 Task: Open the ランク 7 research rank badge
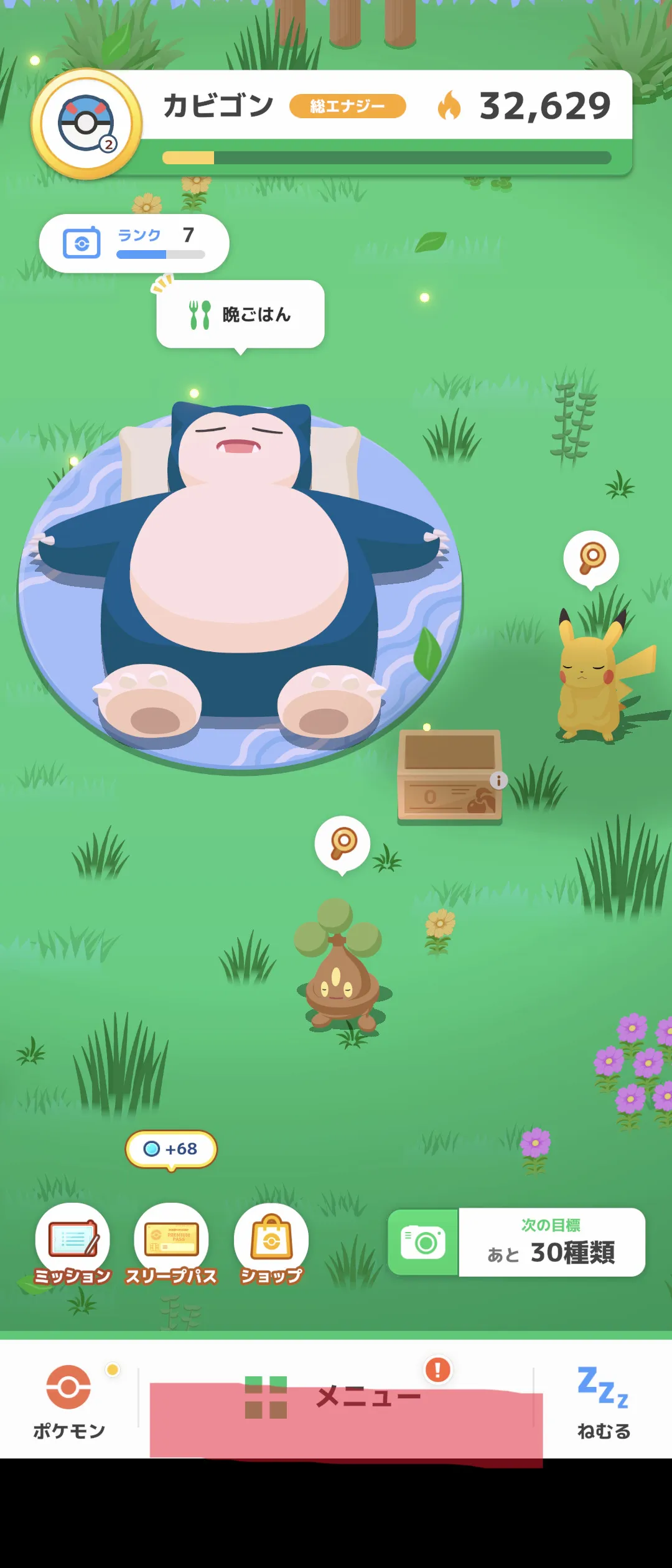[x=134, y=243]
